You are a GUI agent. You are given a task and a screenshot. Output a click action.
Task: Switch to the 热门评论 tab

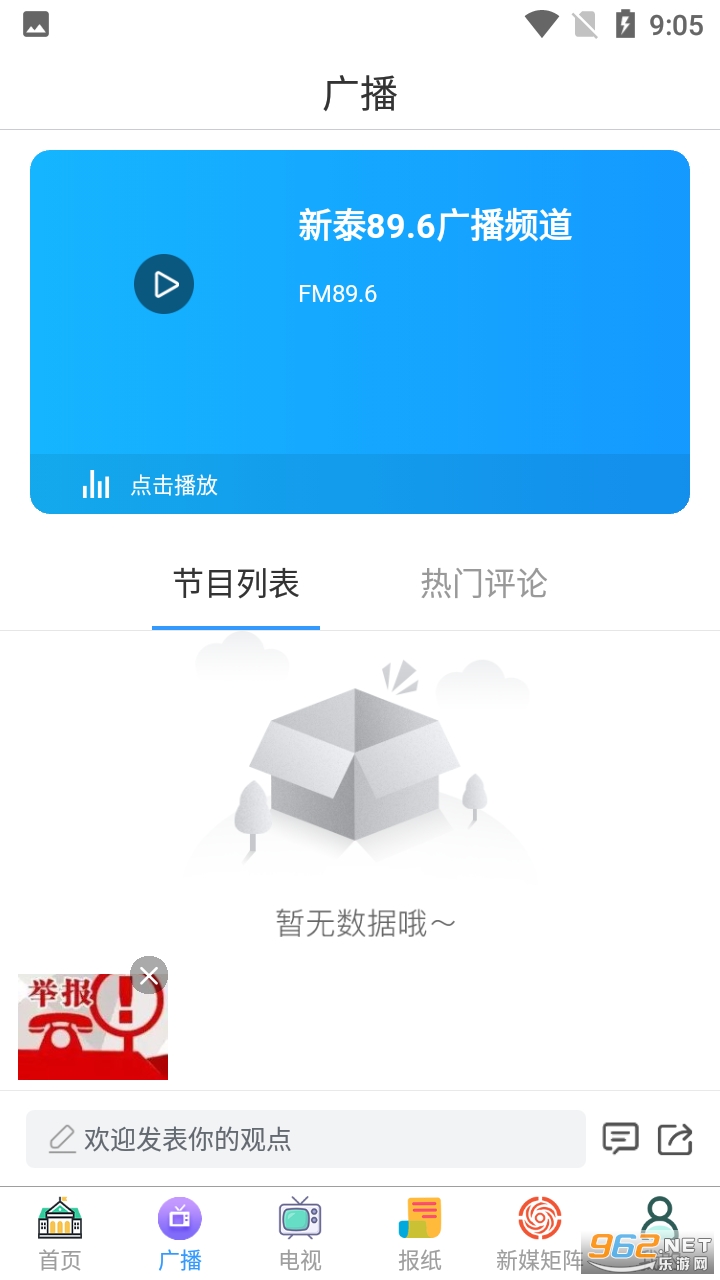click(484, 584)
